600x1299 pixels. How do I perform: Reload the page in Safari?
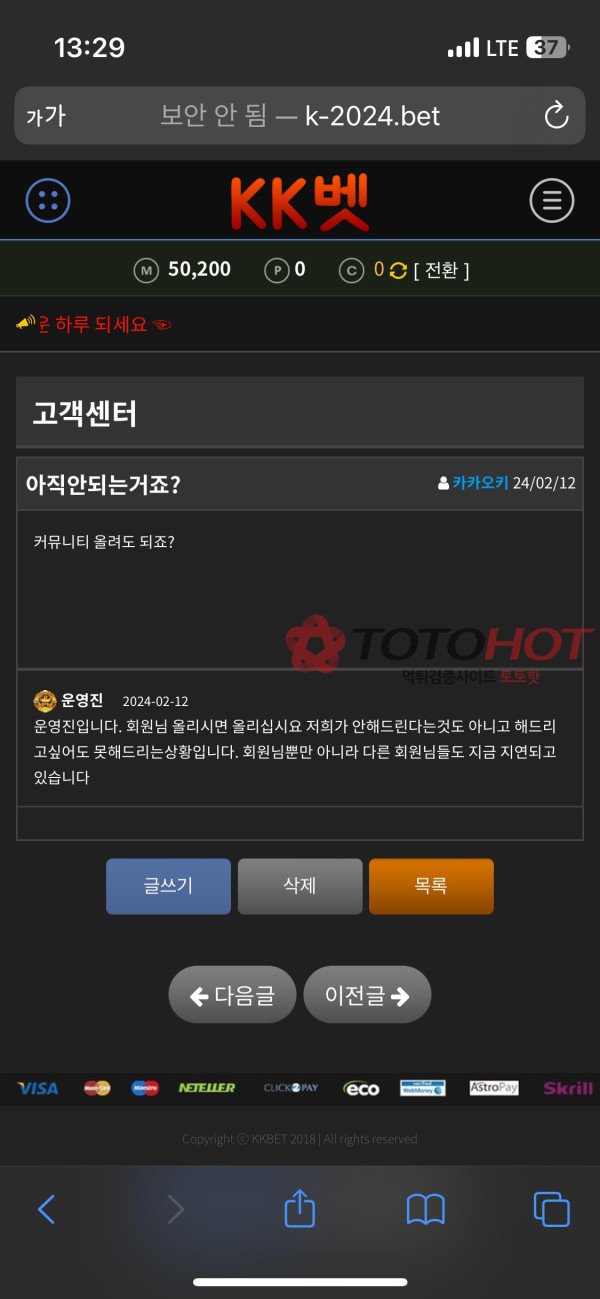pos(556,116)
